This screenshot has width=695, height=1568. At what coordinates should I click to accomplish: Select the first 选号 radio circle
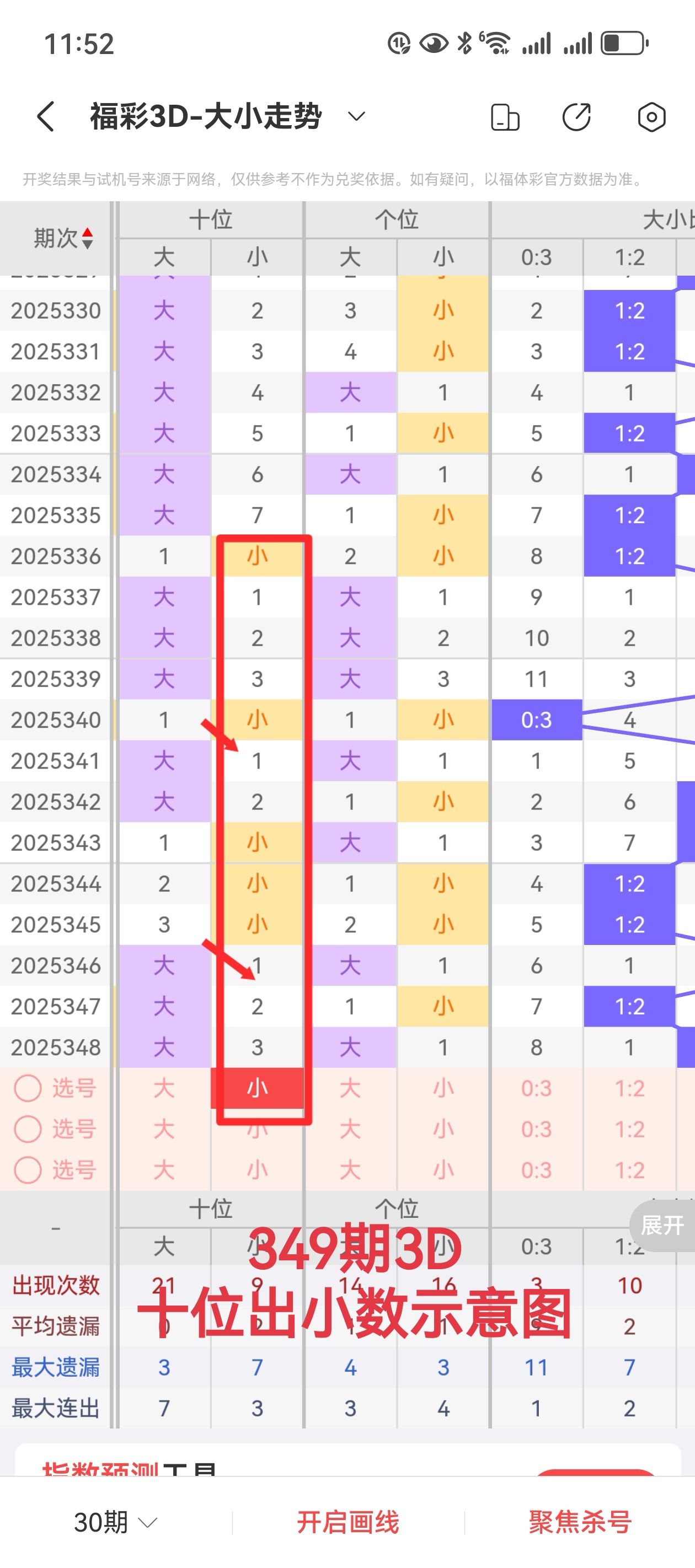click(x=29, y=1088)
